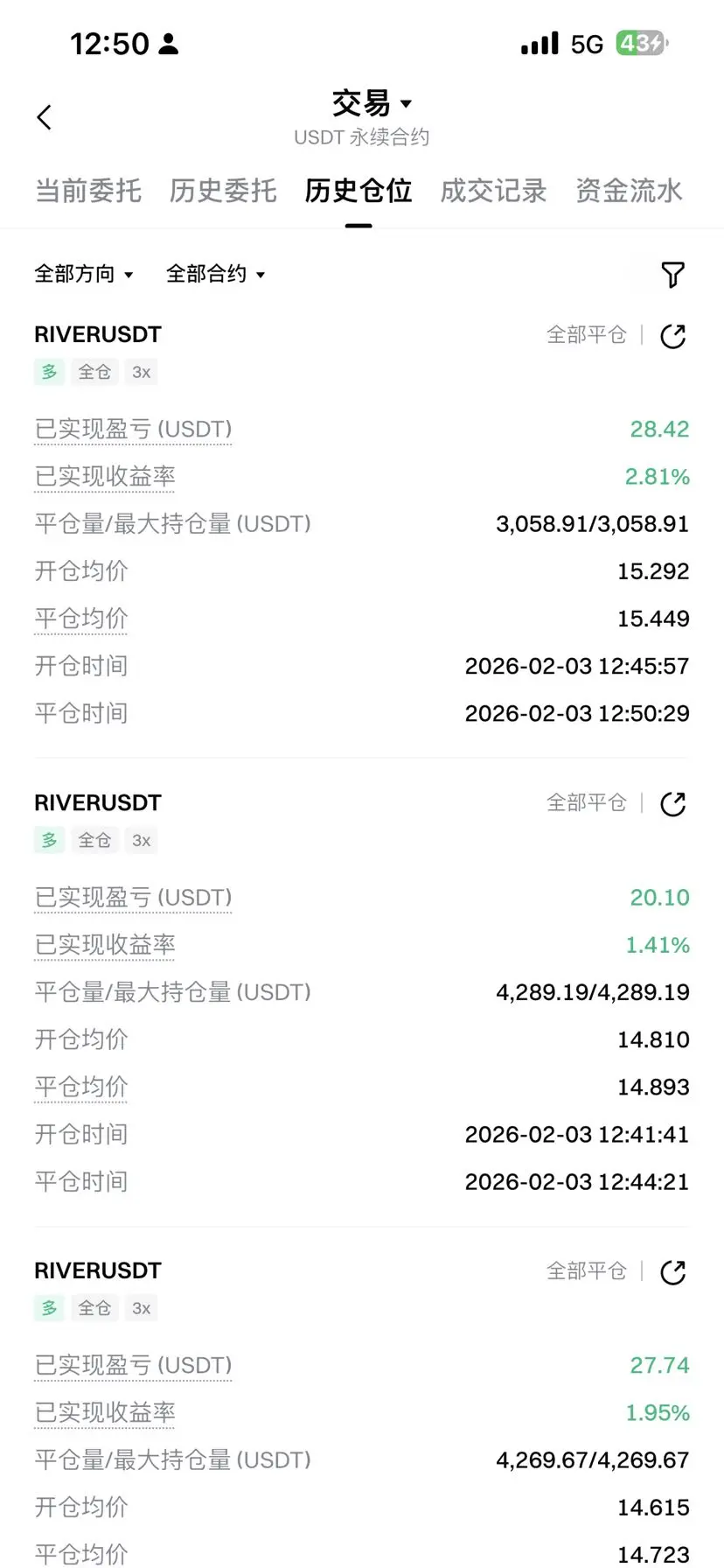Viewport: 724px width, 1568px height.
Task: Share the RIVERUSDT position with 27.74 profit
Action: coord(672,1272)
